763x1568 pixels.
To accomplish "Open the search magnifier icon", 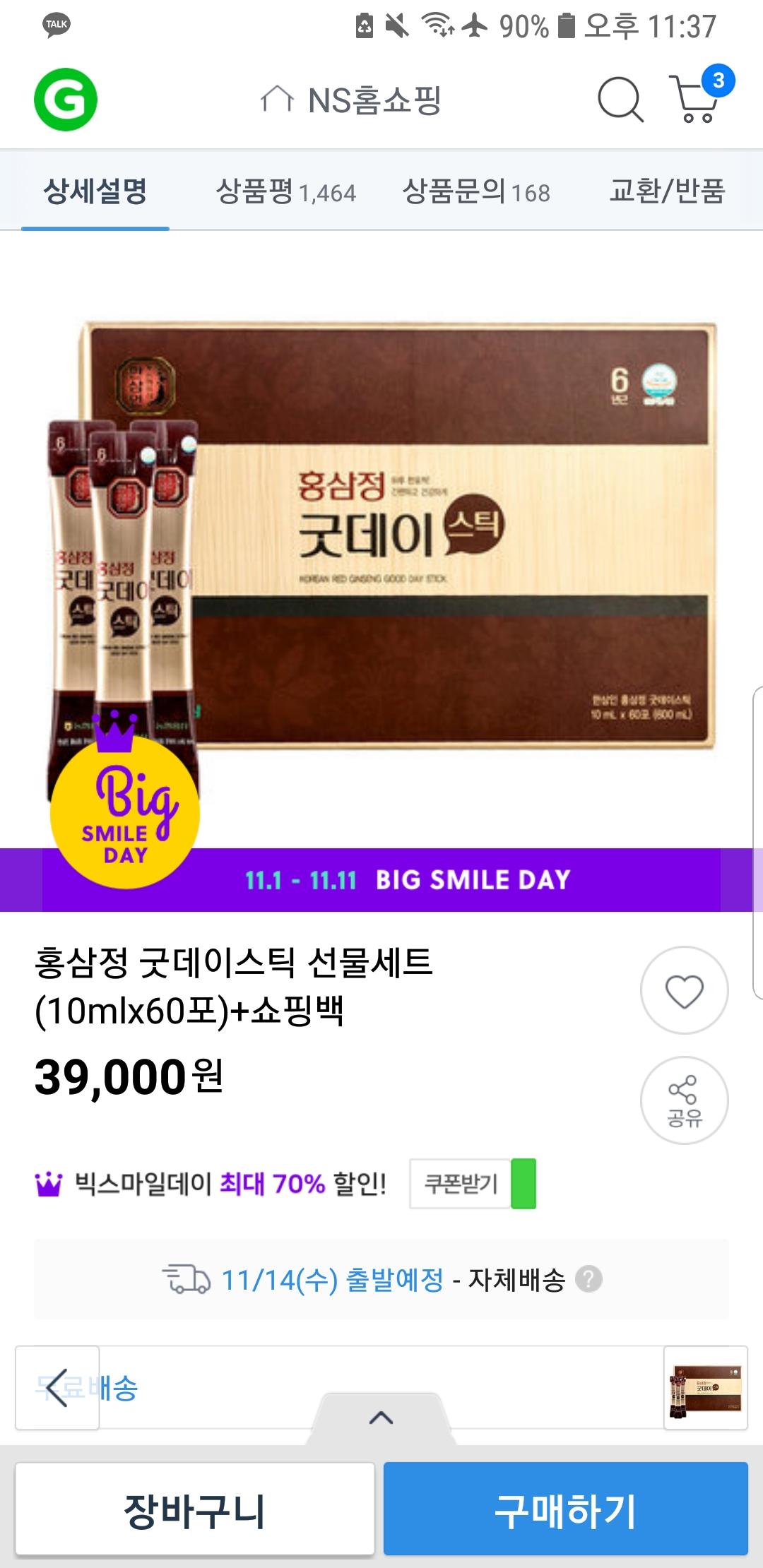I will [620, 100].
